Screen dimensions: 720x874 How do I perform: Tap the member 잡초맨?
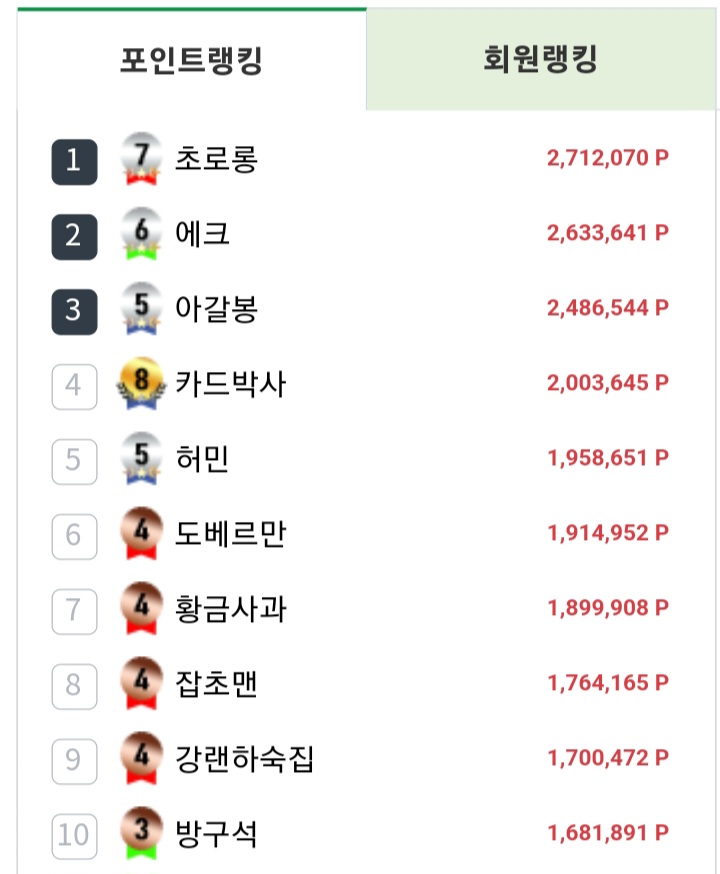pos(216,684)
